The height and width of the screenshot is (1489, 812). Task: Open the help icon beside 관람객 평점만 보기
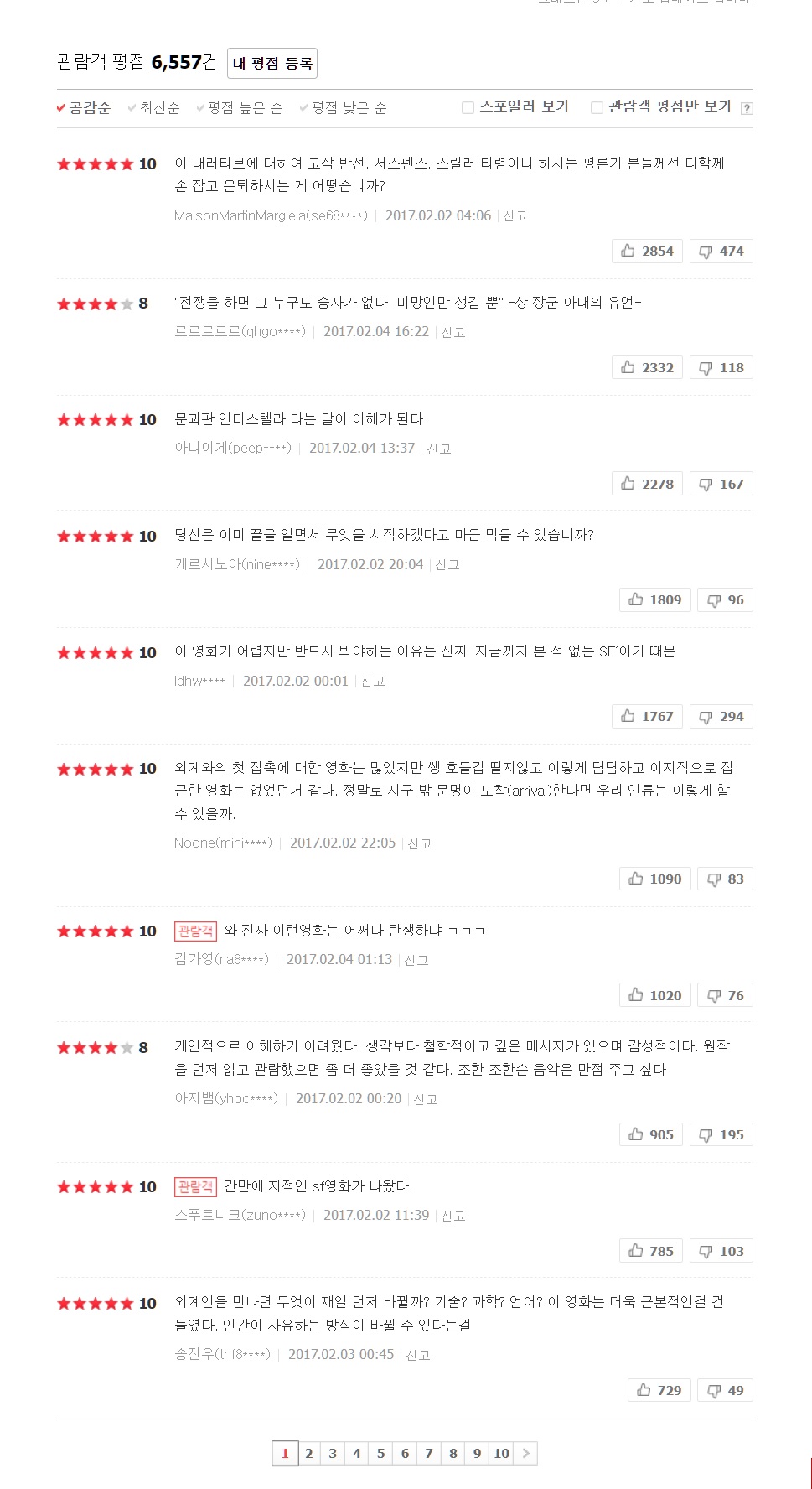point(747,108)
